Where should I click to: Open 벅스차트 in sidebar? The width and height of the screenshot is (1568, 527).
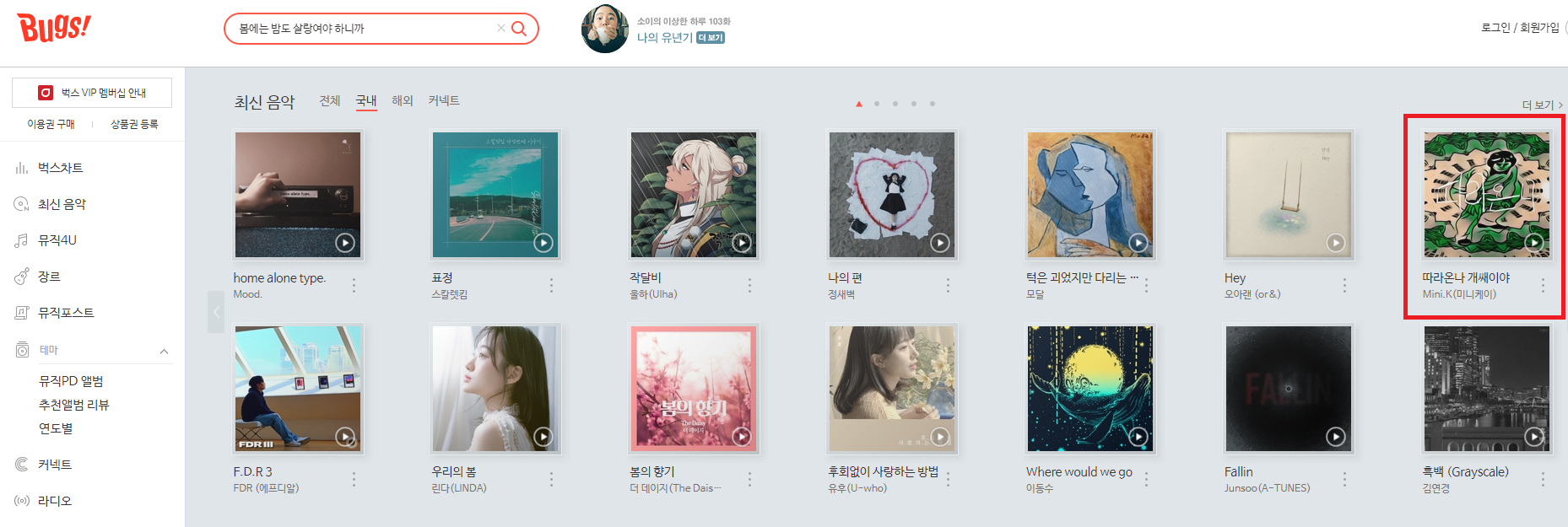[60, 168]
